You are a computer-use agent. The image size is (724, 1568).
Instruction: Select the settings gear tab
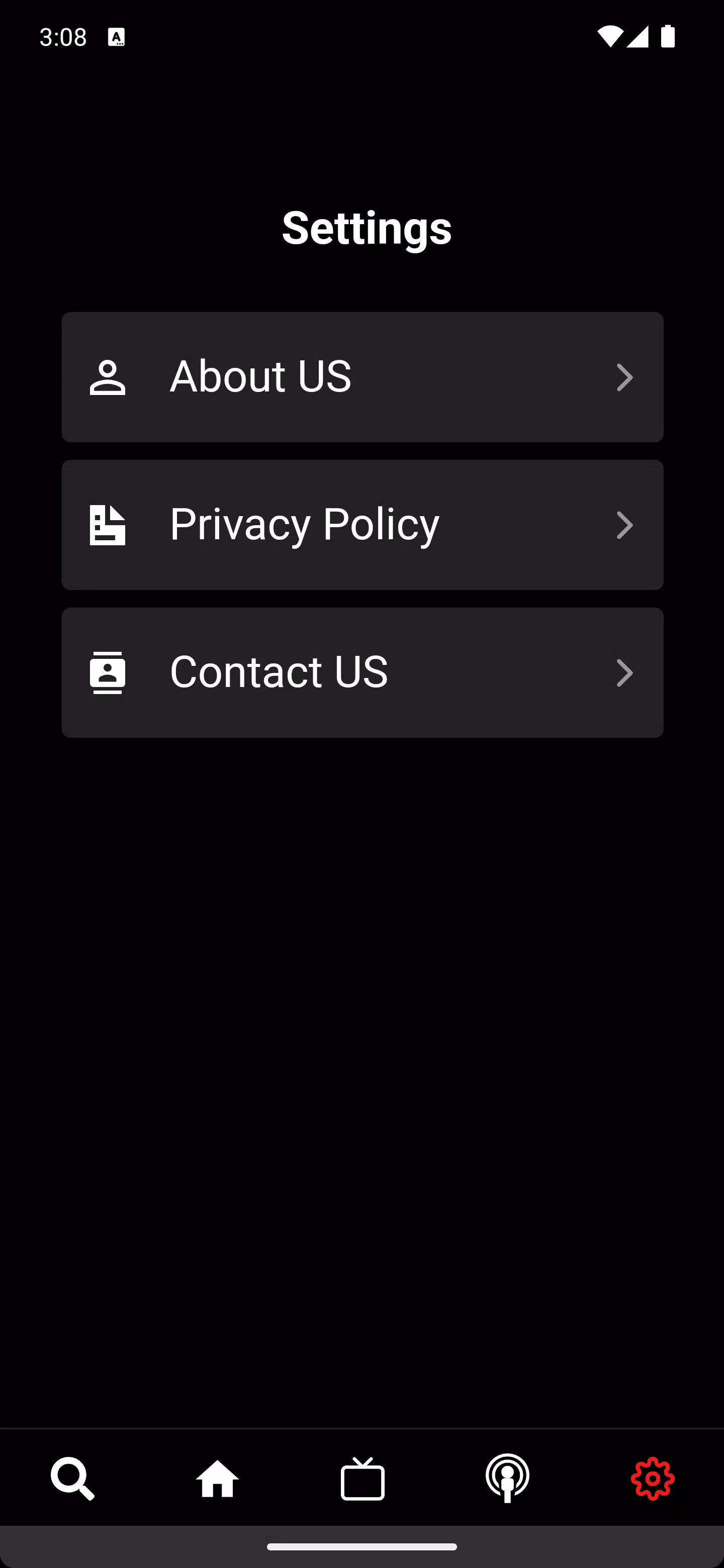pos(652,1478)
